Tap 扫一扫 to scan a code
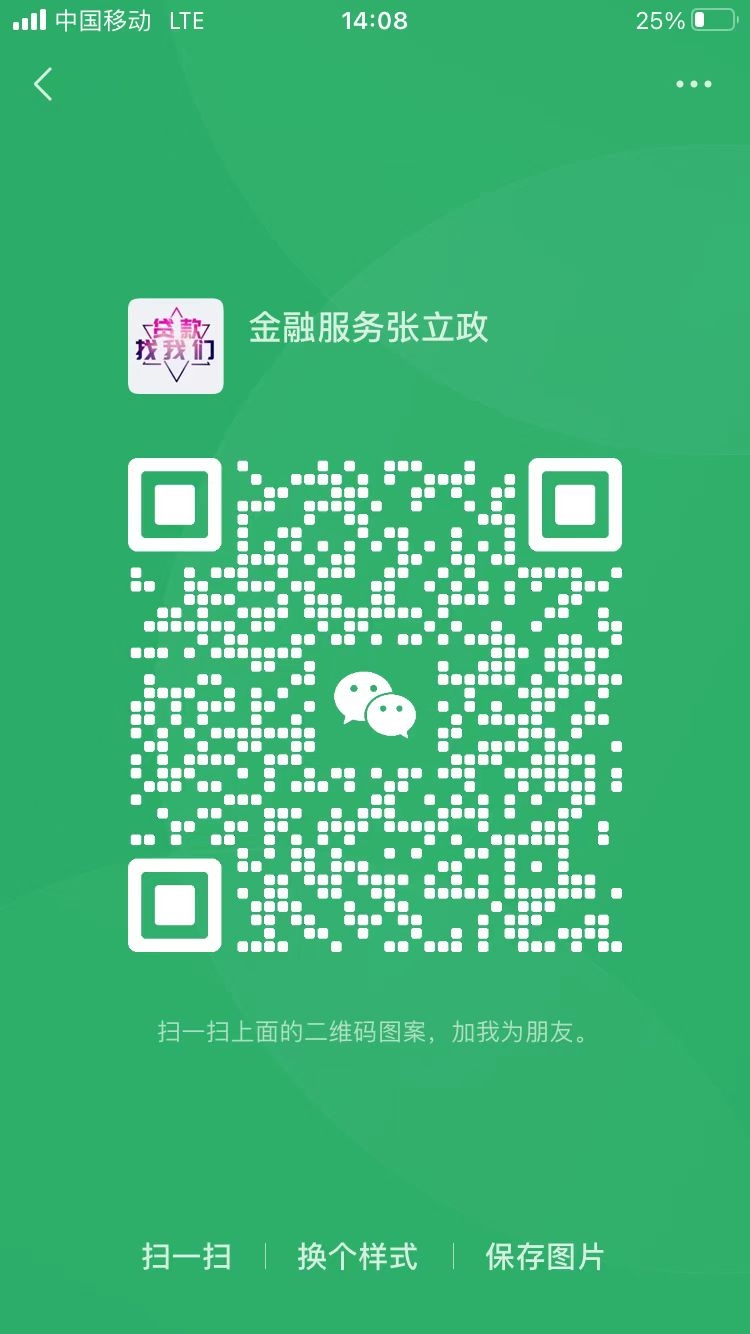Image resolution: width=750 pixels, height=1334 pixels. pyautogui.click(x=187, y=1257)
